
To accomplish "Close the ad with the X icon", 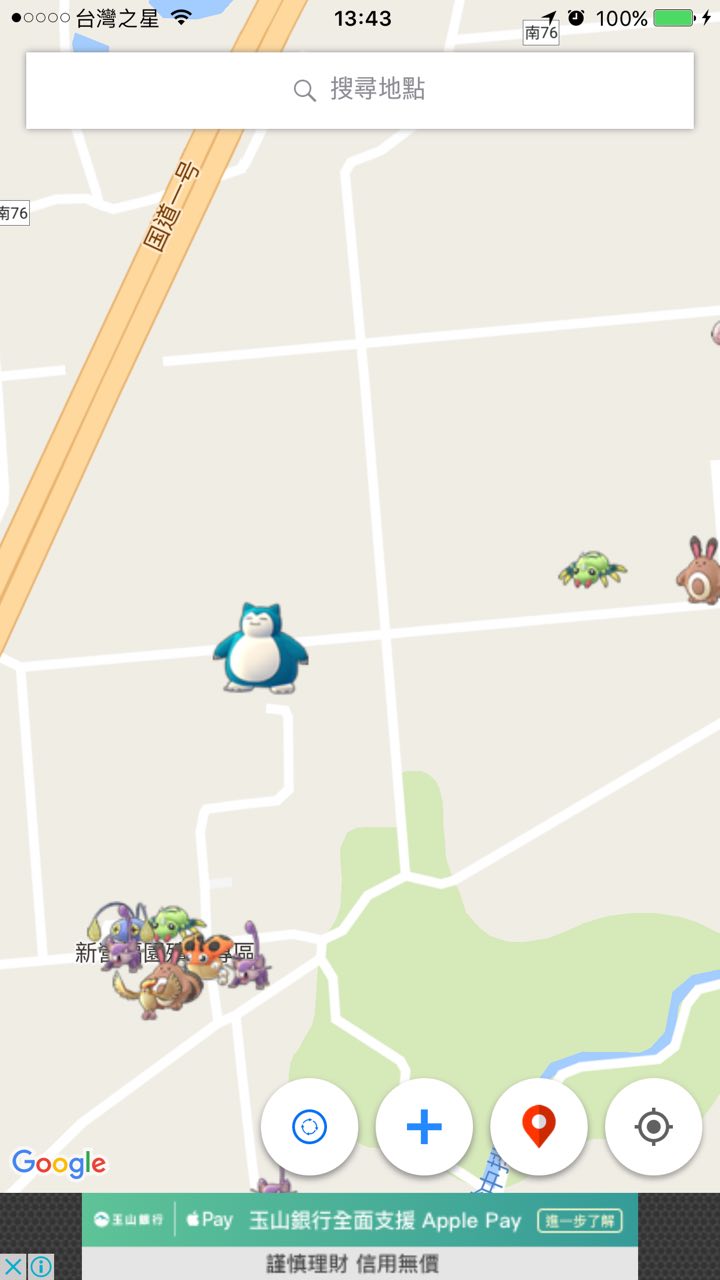I will [x=13, y=1266].
